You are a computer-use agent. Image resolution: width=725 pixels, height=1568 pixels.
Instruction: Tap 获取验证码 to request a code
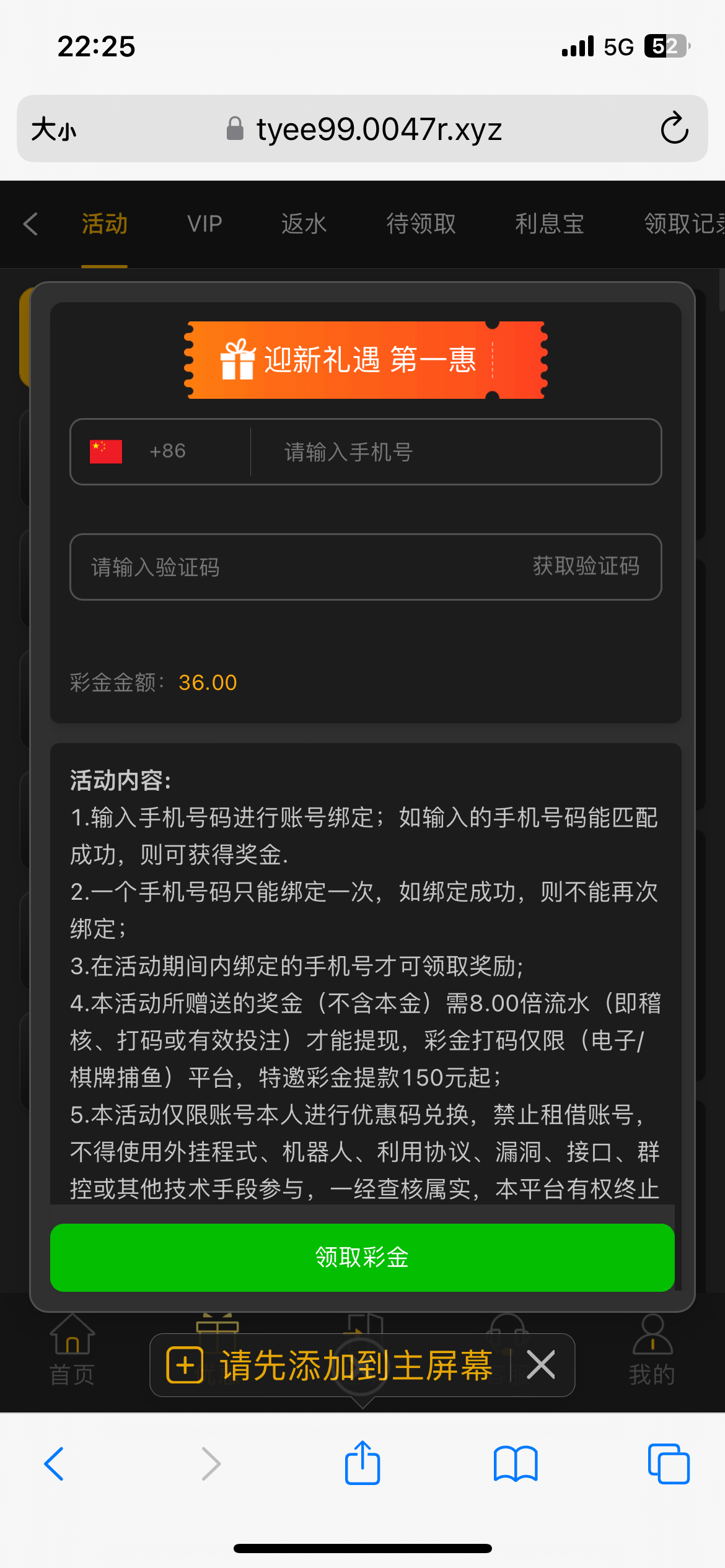click(586, 566)
